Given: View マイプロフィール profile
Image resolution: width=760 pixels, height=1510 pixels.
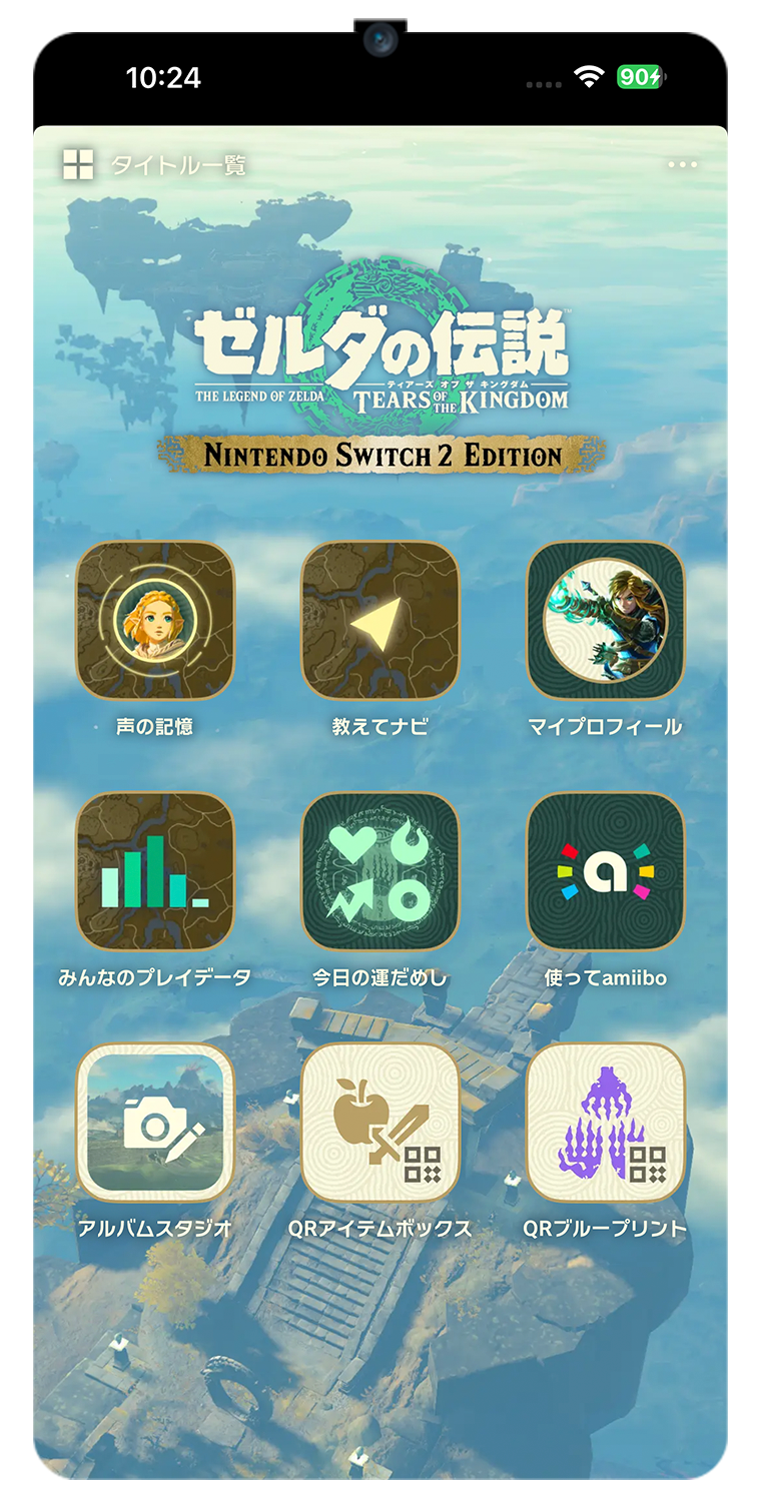Looking at the screenshot, I should [x=606, y=620].
